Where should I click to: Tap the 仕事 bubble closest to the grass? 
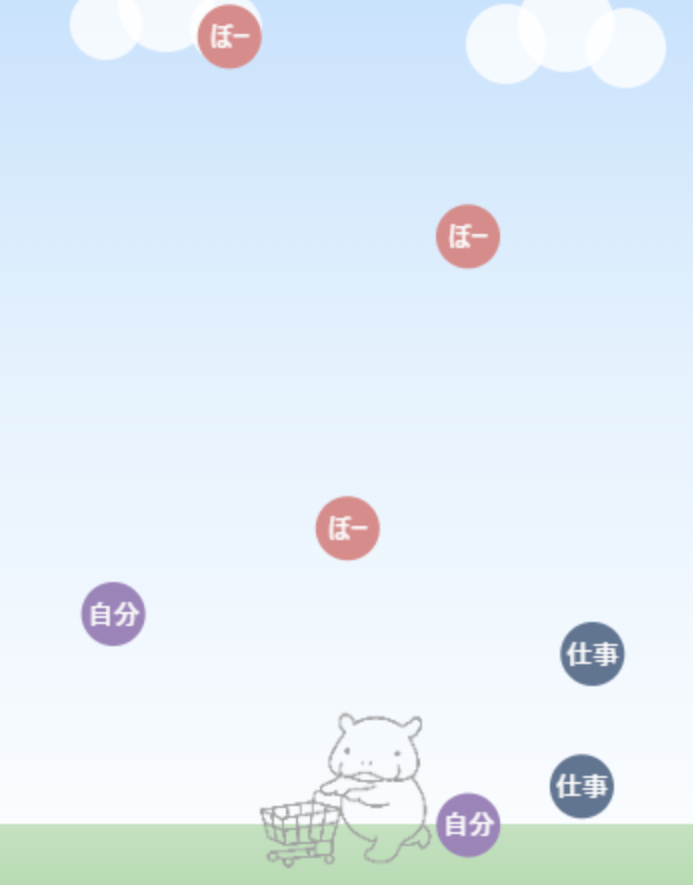tap(581, 786)
